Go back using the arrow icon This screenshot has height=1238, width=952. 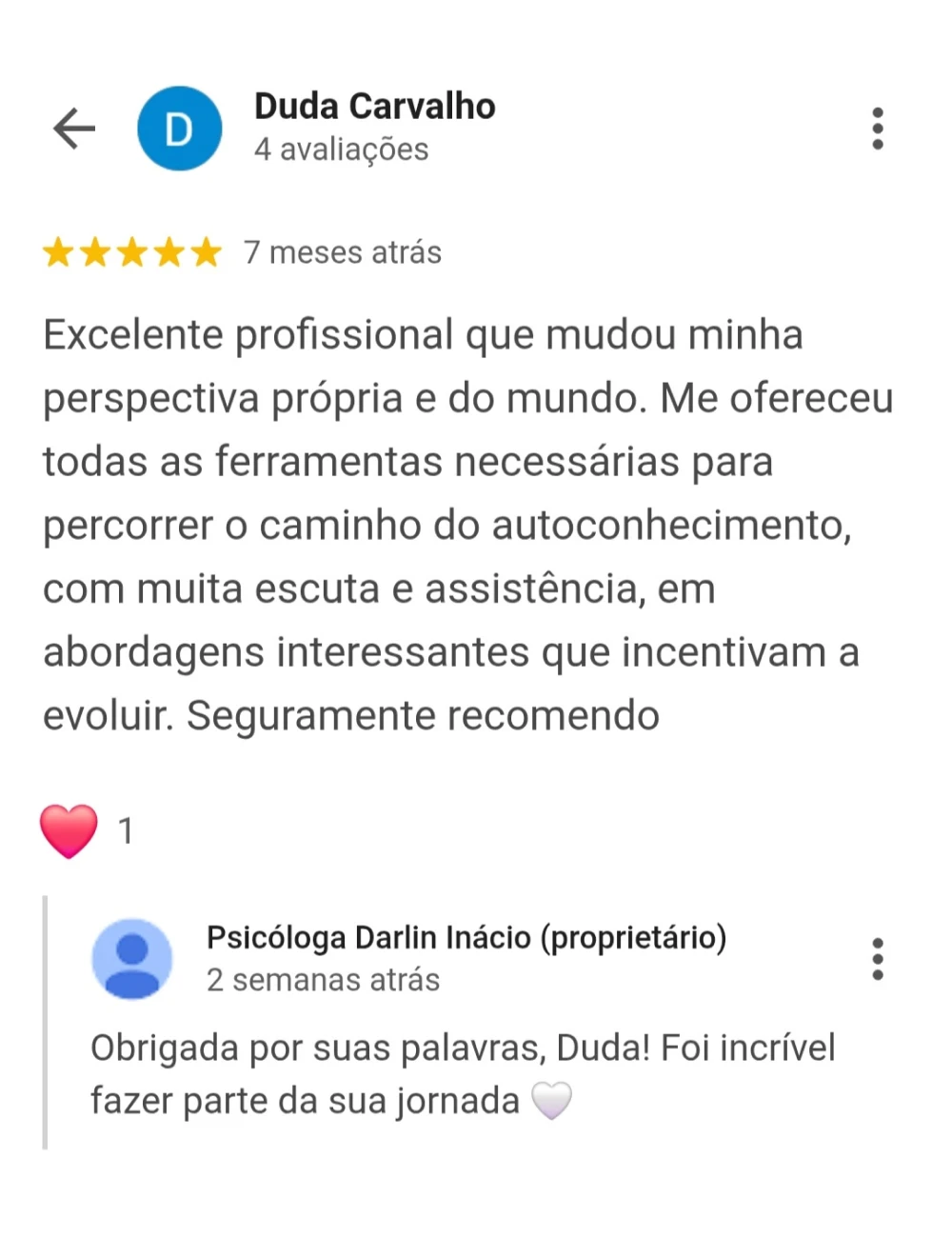pyautogui.click(x=74, y=129)
